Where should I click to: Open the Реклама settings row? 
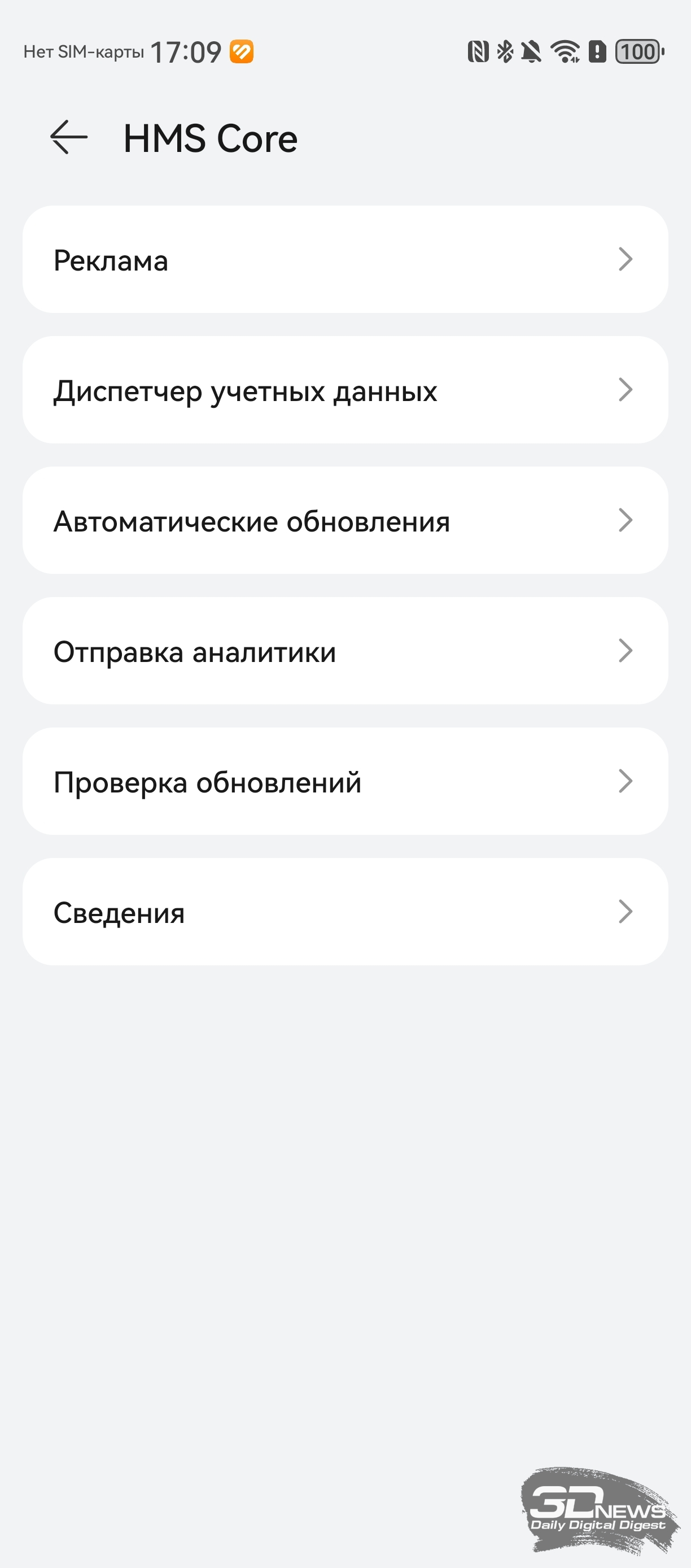point(345,260)
